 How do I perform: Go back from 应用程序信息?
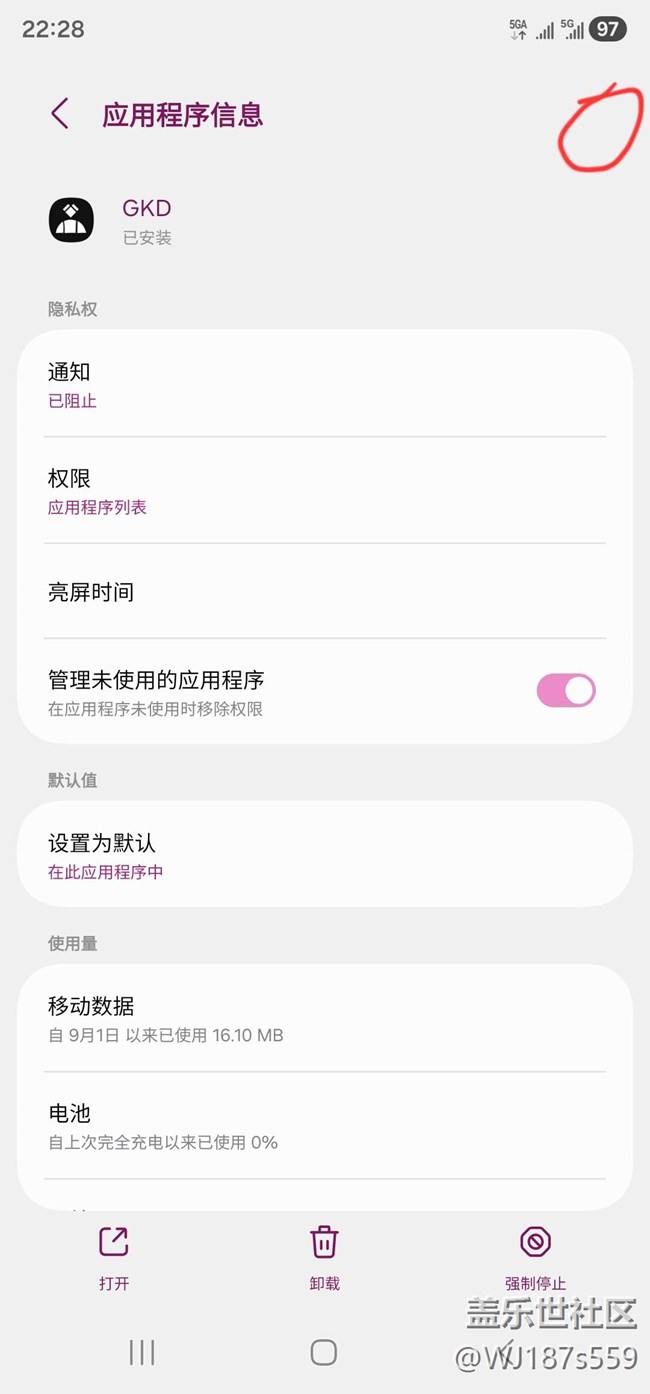click(61, 114)
